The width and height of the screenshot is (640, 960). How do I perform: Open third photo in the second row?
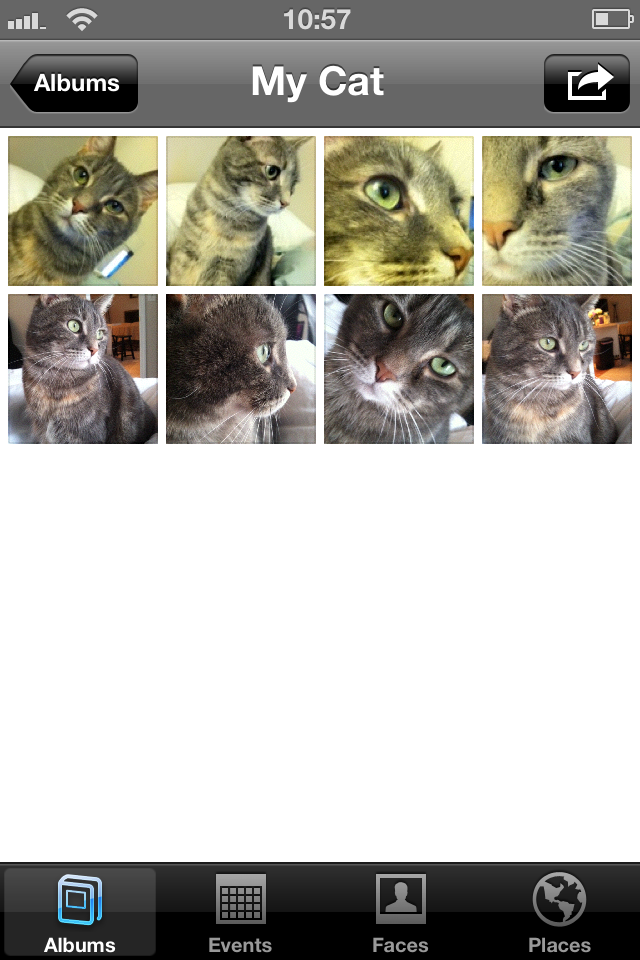399,369
